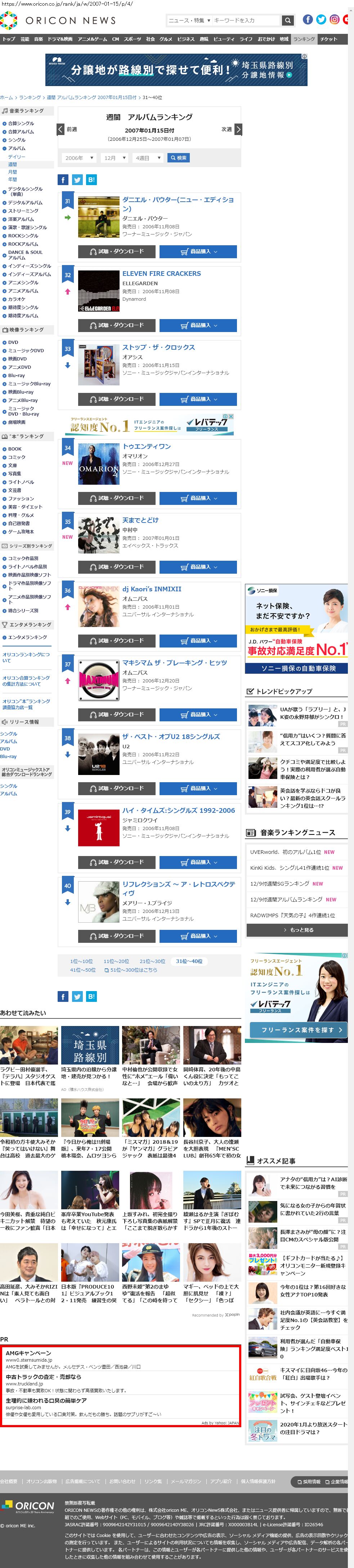Open the ミュージックDVD ranking in the sidebar
The image size is (354, 1568).
tap(26, 351)
